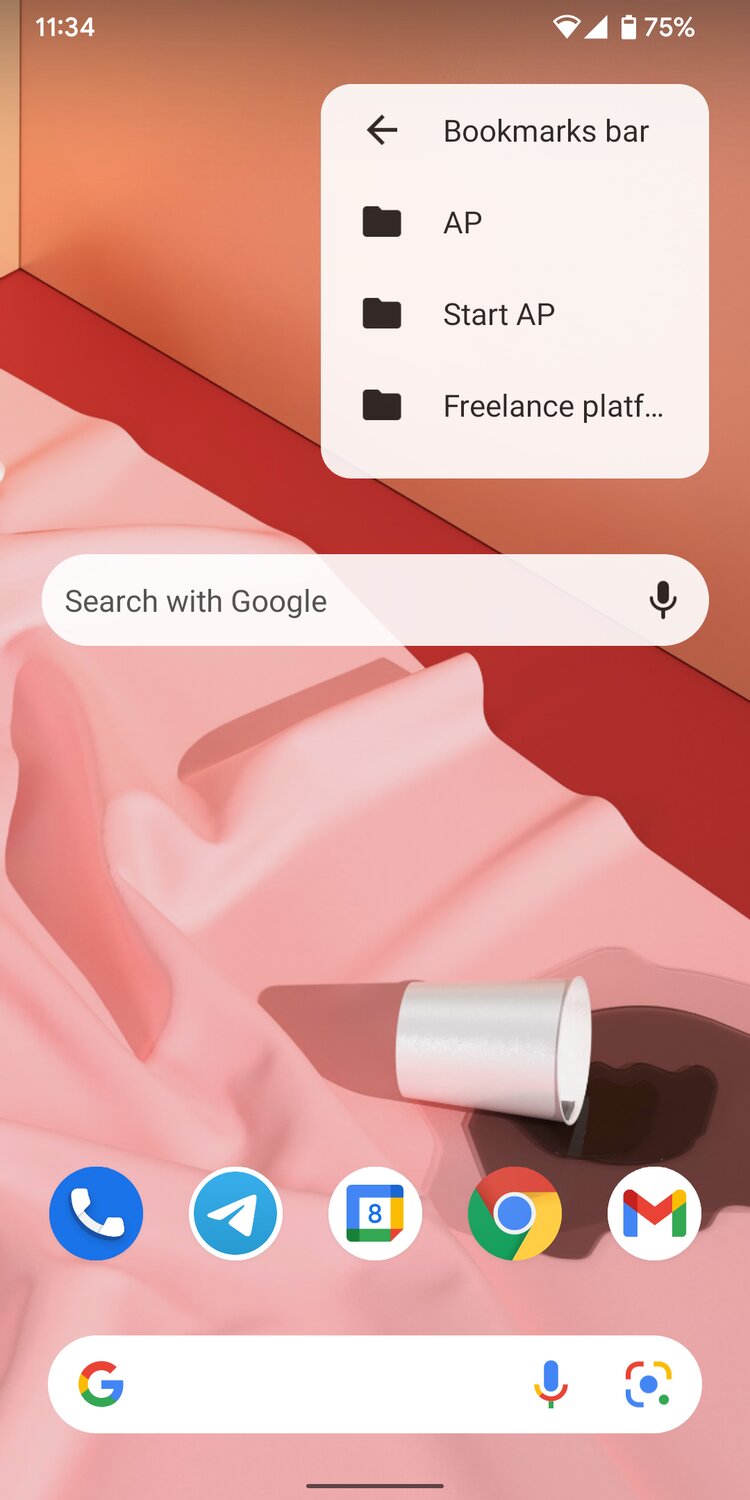This screenshot has width=750, height=1500.
Task: Launch Telegram
Action: tap(236, 1214)
